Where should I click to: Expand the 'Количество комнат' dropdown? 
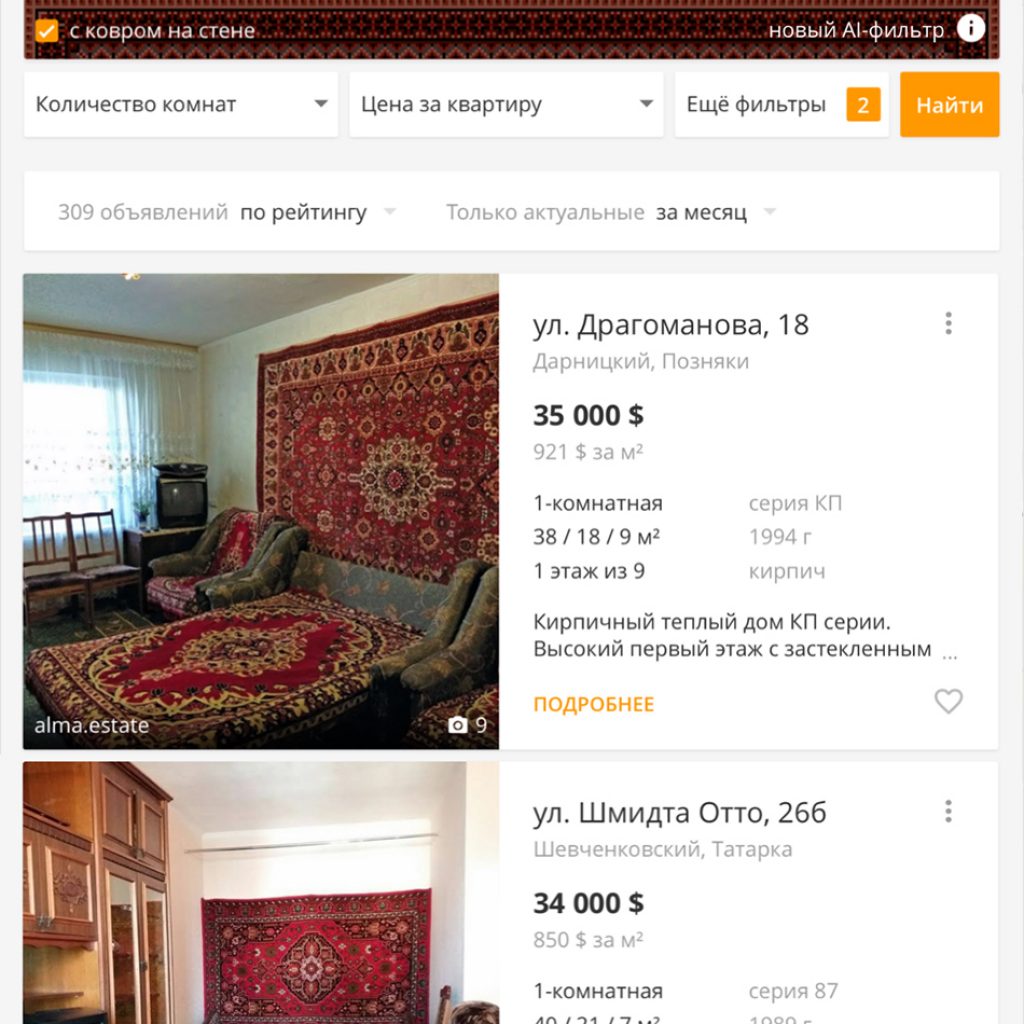pos(181,104)
